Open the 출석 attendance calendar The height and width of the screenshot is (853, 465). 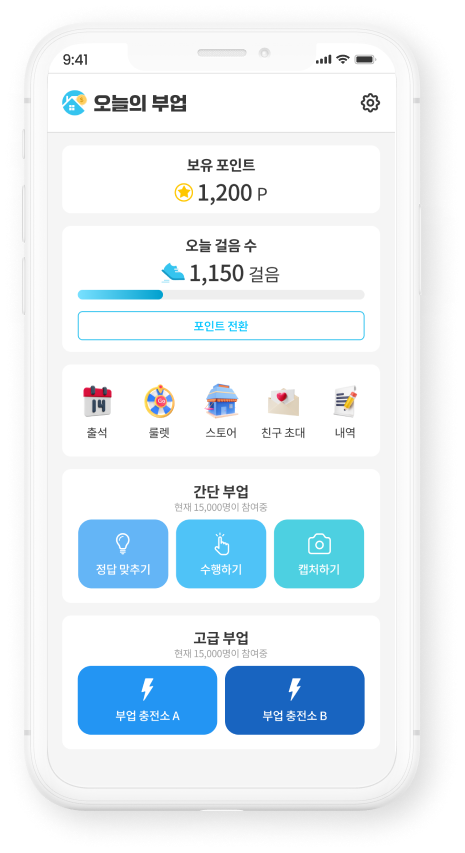point(97,412)
